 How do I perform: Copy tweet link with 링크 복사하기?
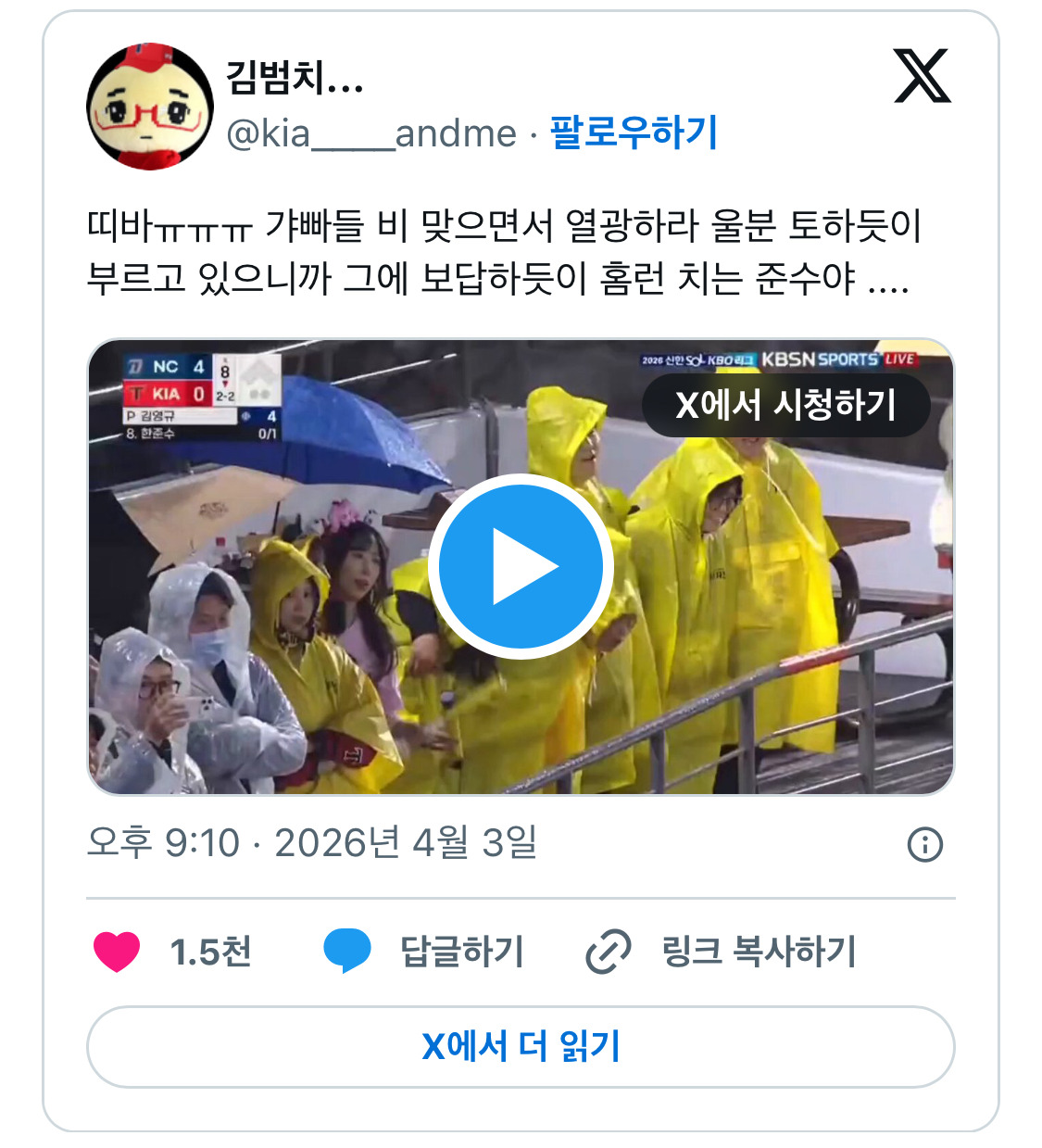(x=721, y=952)
